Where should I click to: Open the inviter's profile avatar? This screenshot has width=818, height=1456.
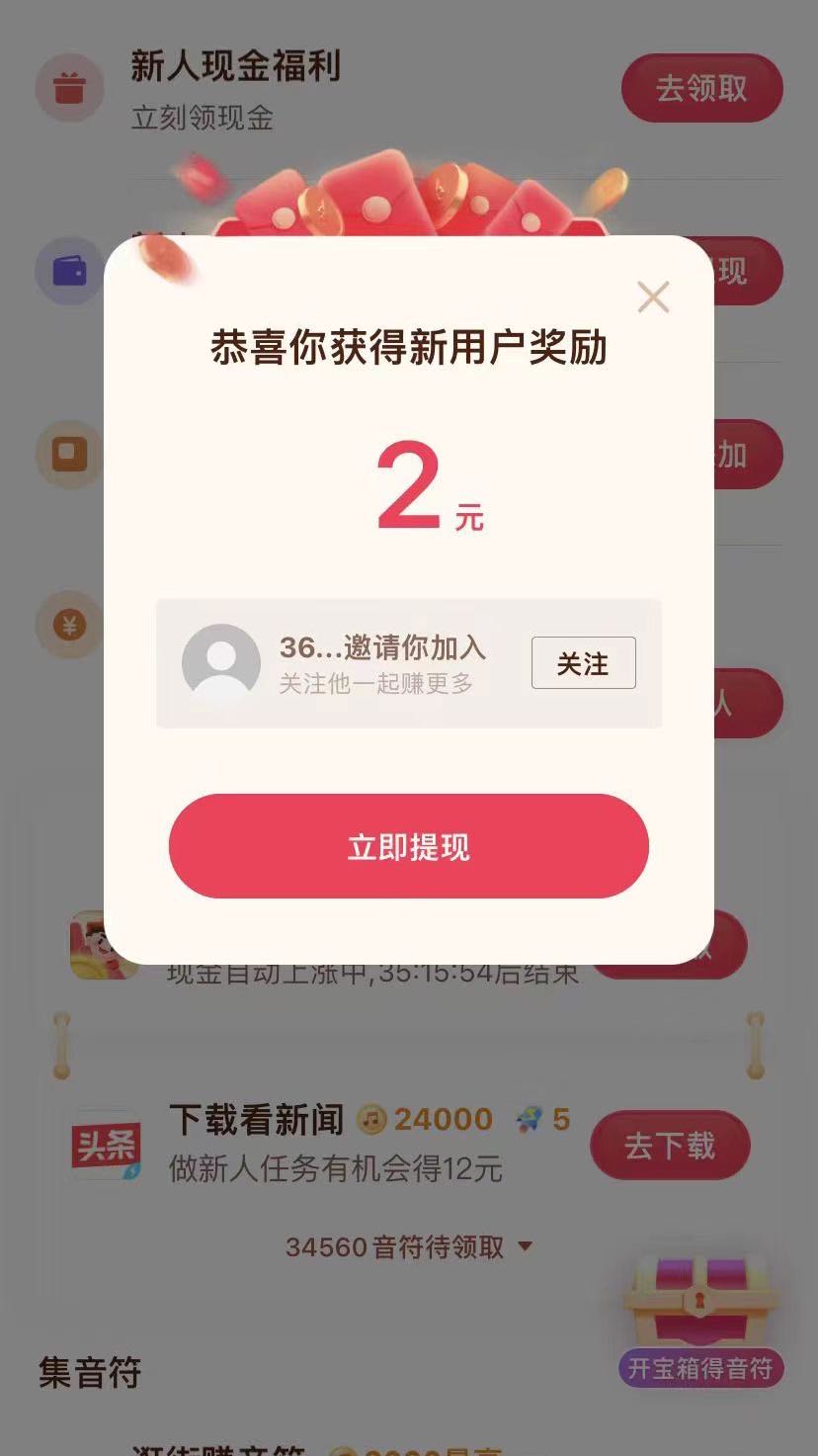(x=221, y=663)
